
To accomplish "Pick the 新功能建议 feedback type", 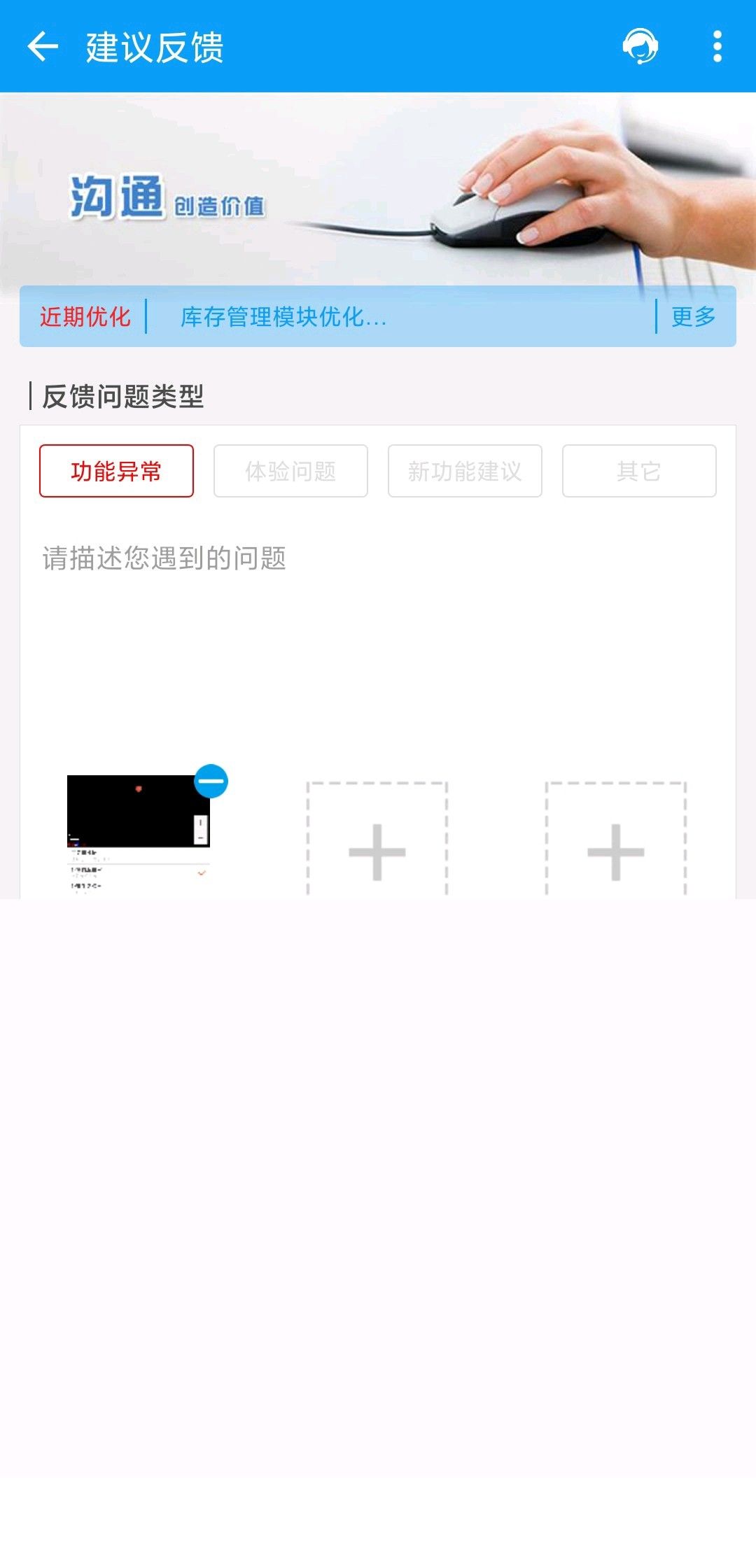I will tap(465, 471).
